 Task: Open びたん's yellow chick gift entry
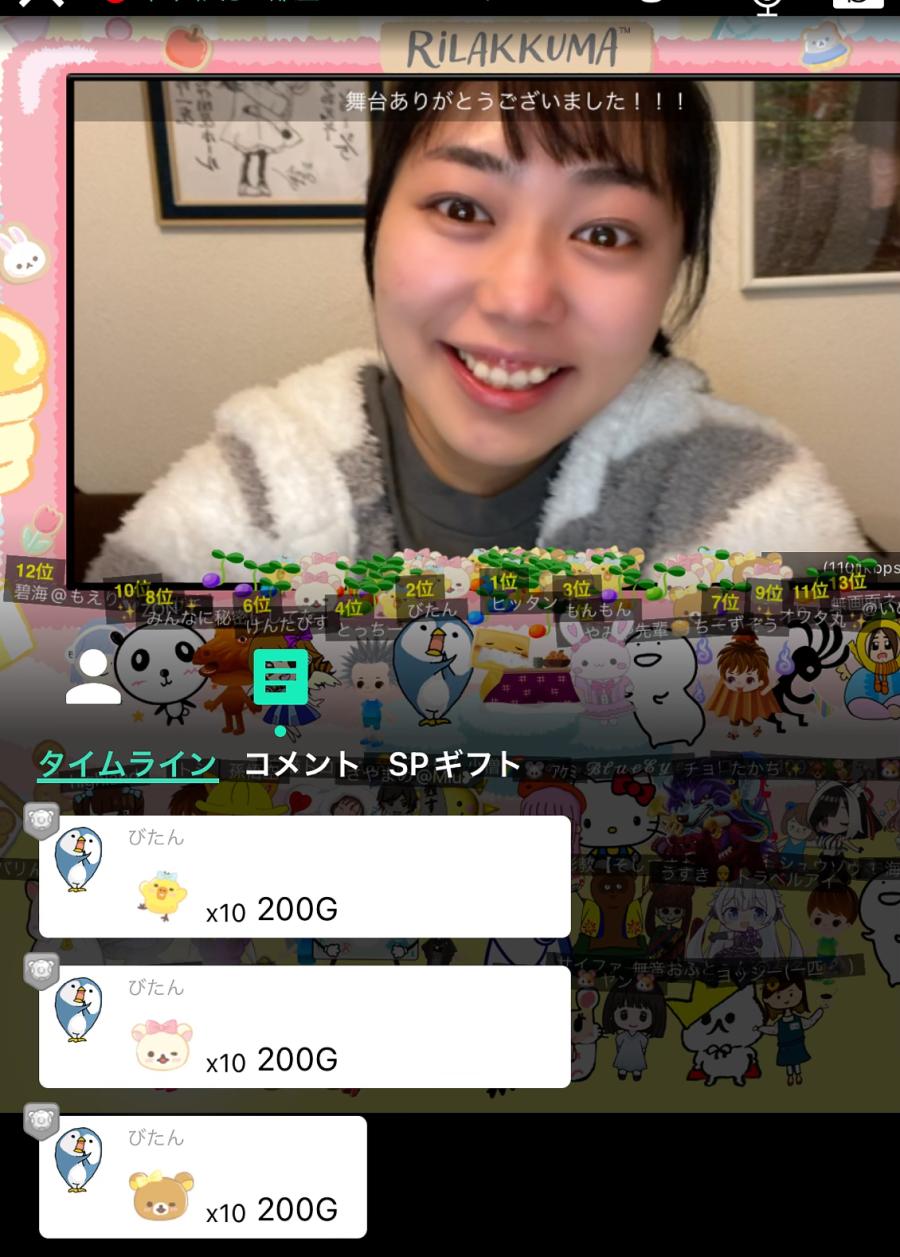pos(304,876)
